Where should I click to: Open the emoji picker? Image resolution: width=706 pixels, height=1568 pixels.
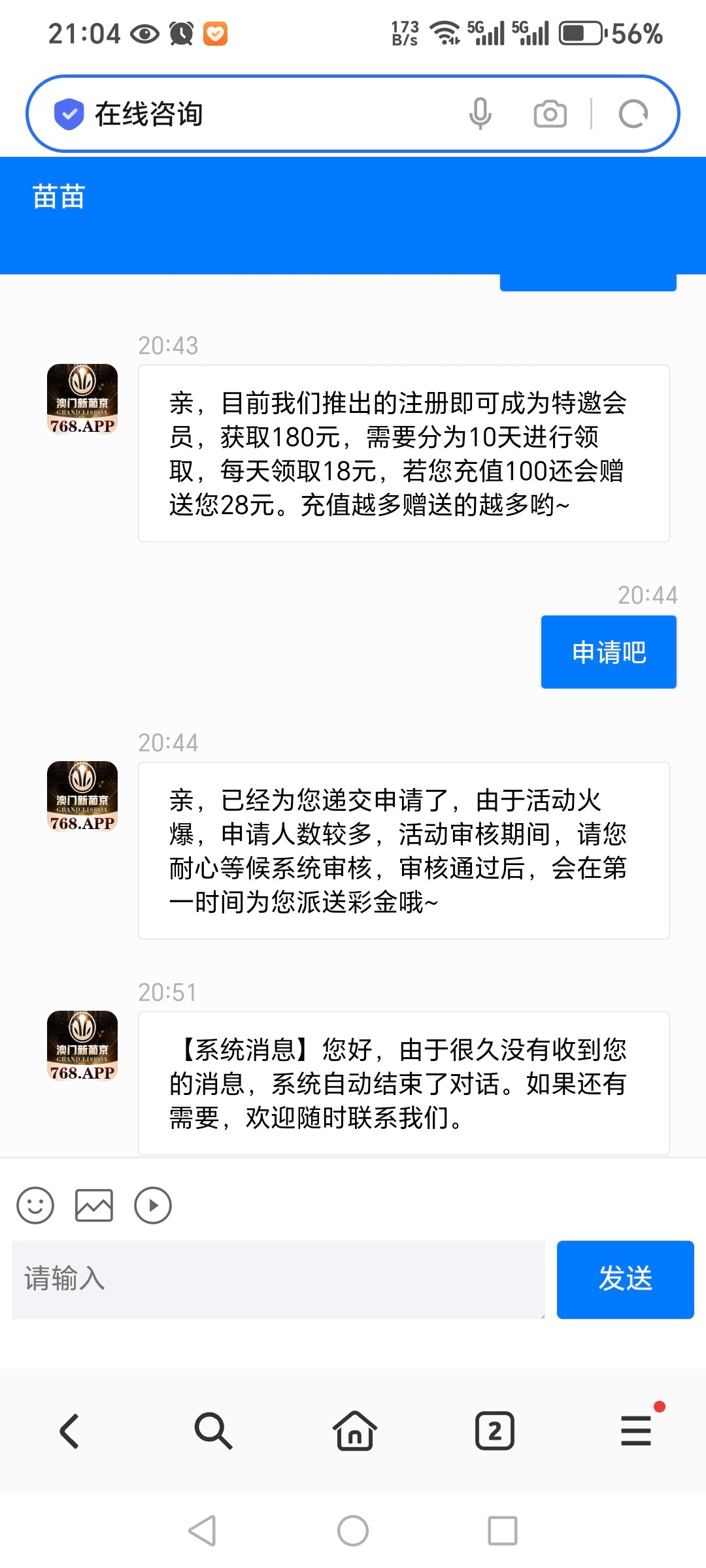35,1205
